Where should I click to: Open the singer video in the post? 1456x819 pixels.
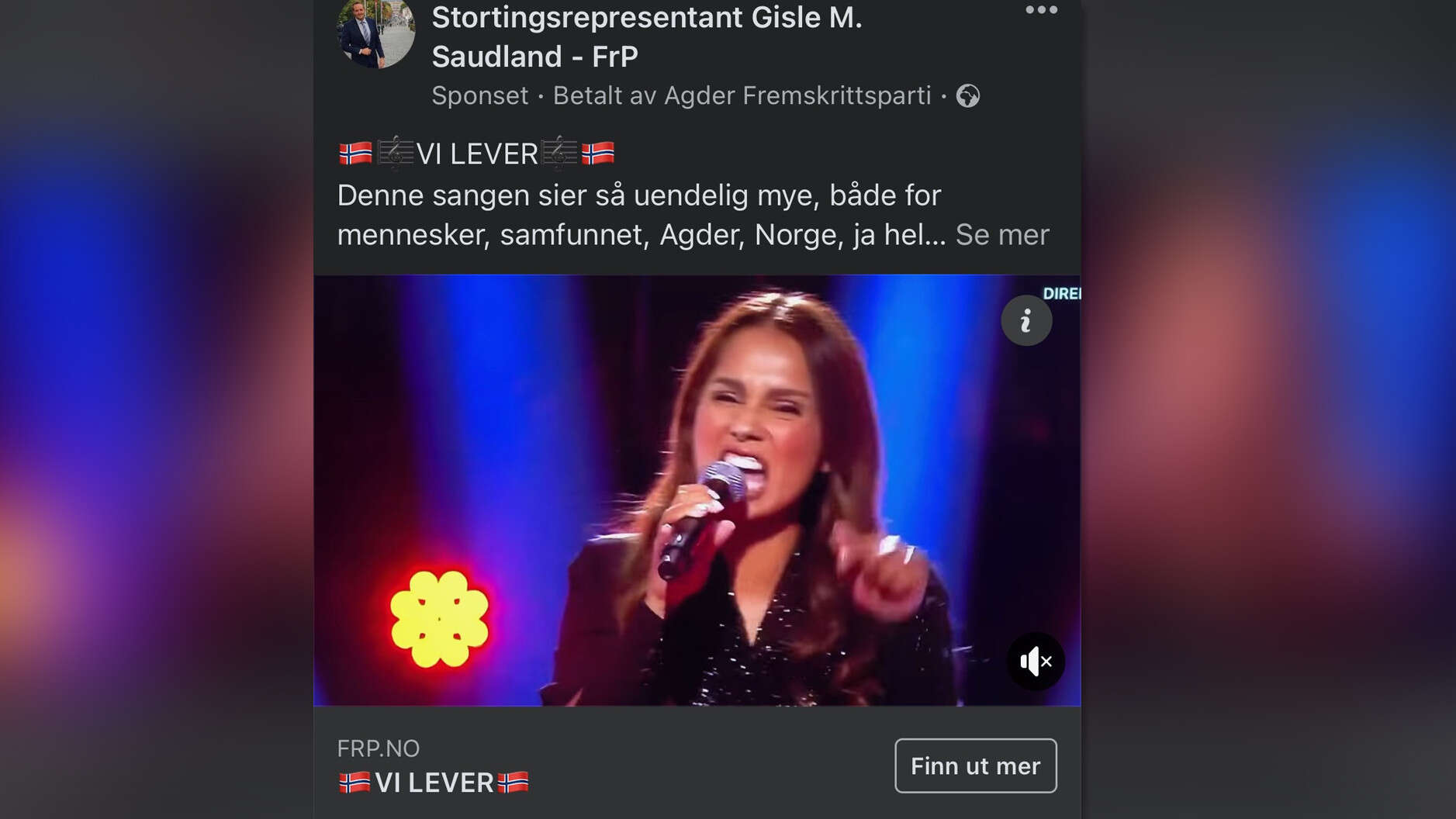click(697, 490)
